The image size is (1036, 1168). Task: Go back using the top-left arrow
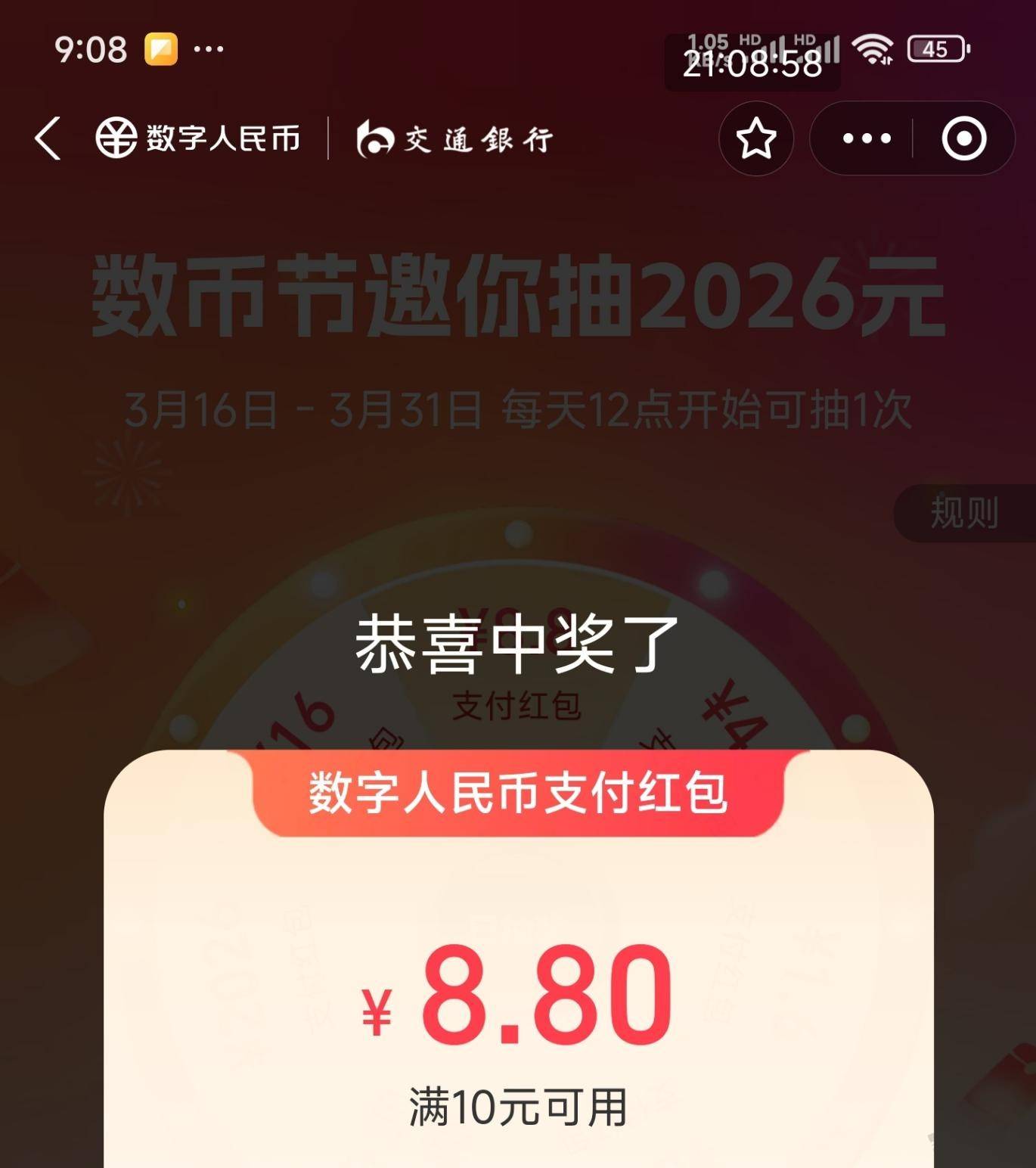tap(48, 138)
